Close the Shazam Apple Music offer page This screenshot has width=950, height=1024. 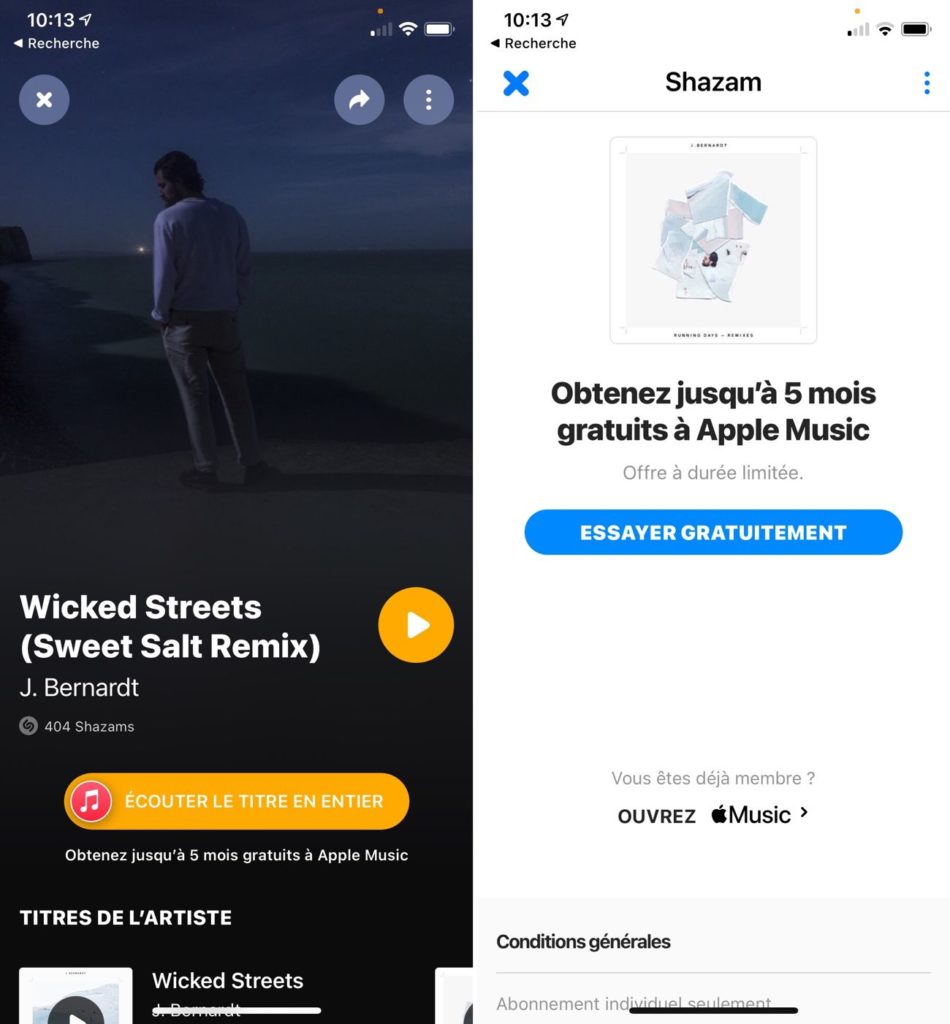516,83
